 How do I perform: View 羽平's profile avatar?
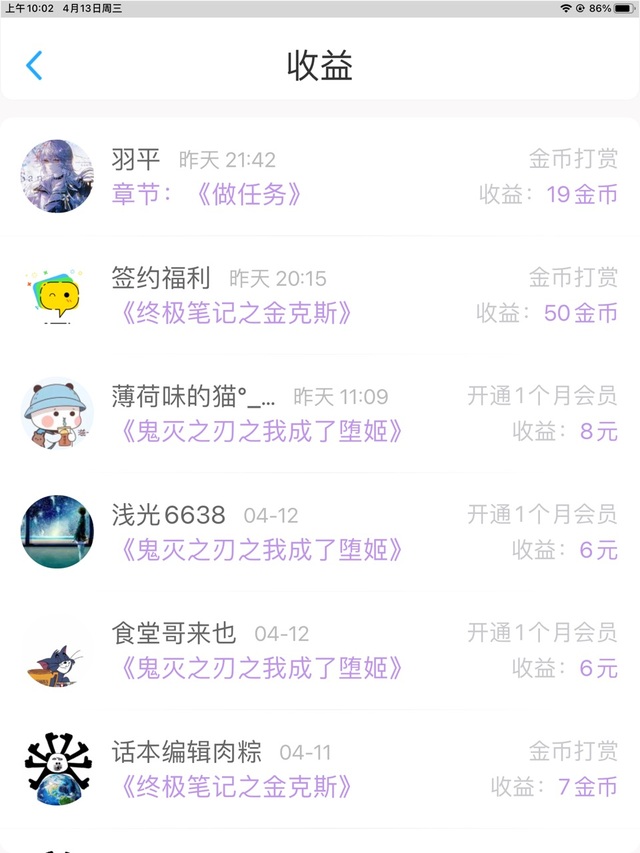57,176
